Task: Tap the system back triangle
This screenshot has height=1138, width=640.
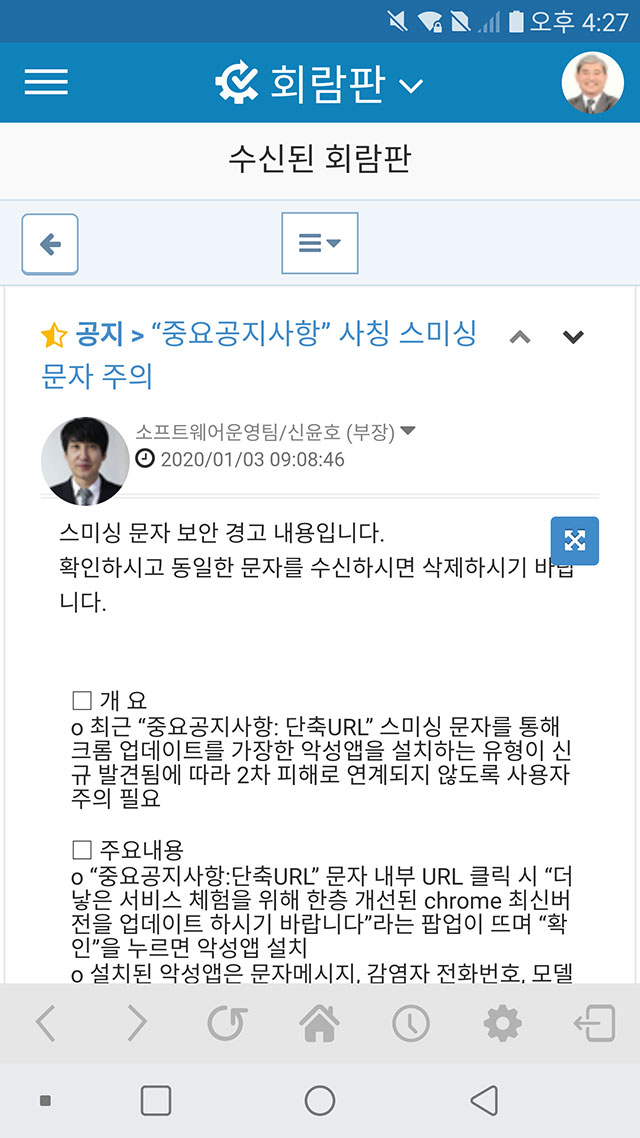Action: [484, 1100]
